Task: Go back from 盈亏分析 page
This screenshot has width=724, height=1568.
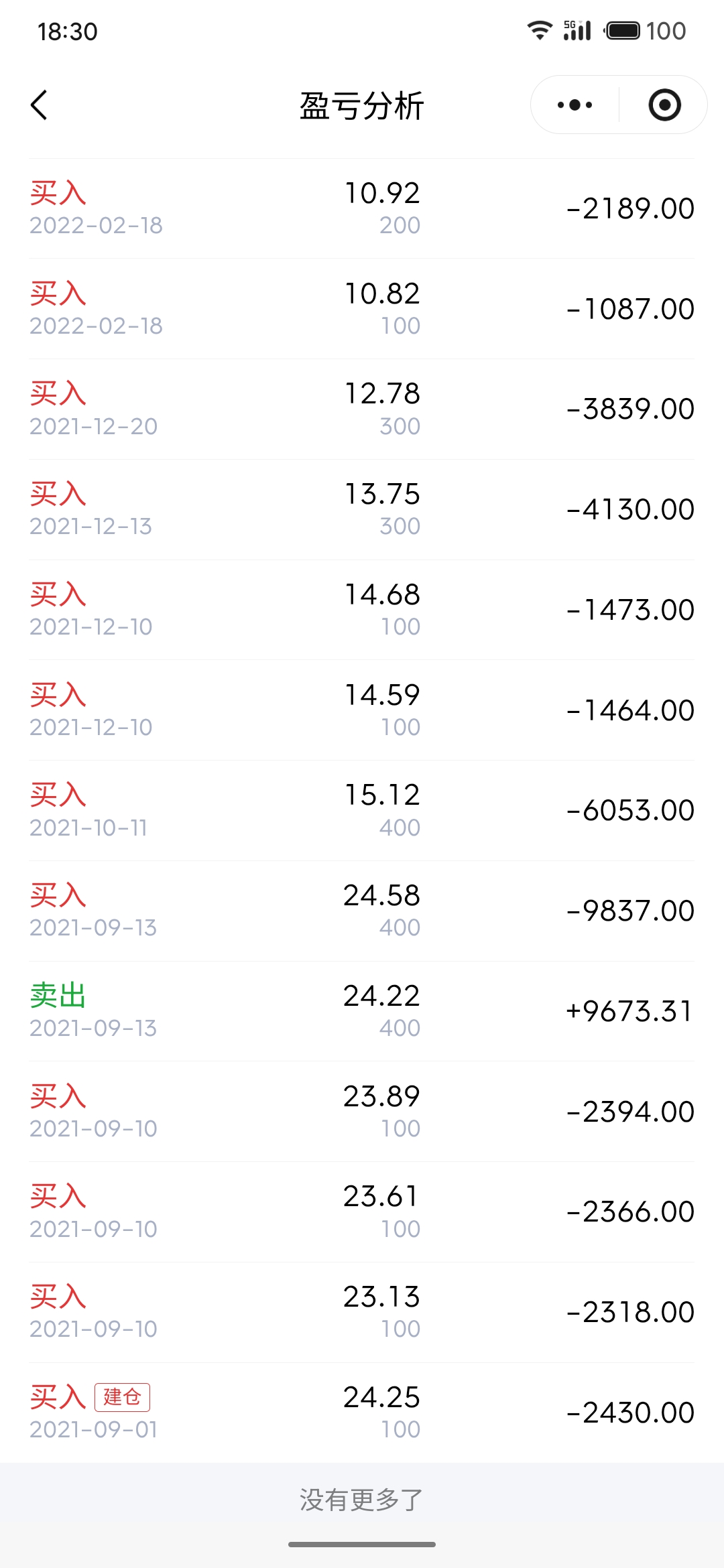Action: [x=39, y=105]
